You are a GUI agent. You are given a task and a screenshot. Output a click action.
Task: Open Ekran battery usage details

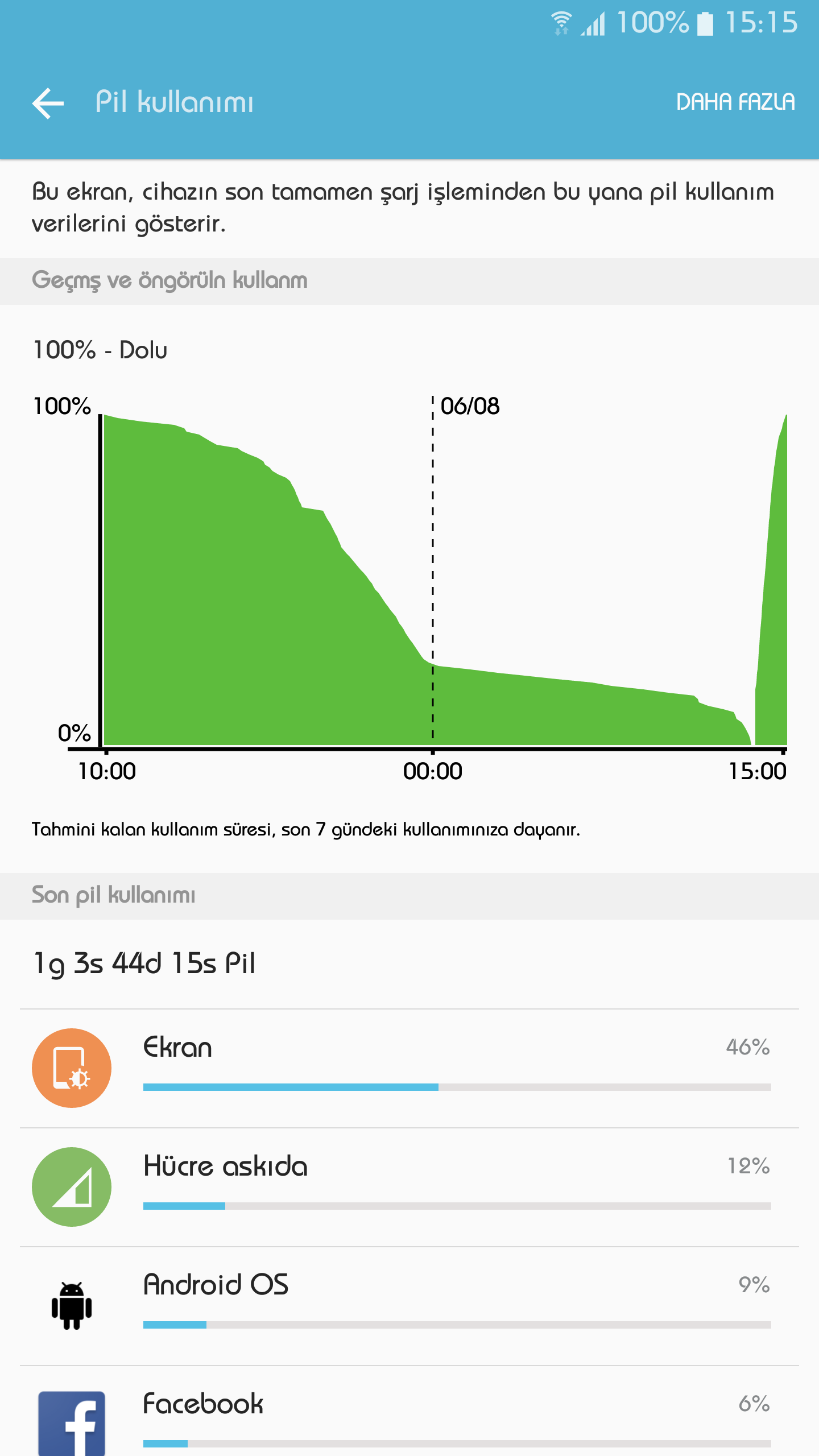coord(409,1068)
